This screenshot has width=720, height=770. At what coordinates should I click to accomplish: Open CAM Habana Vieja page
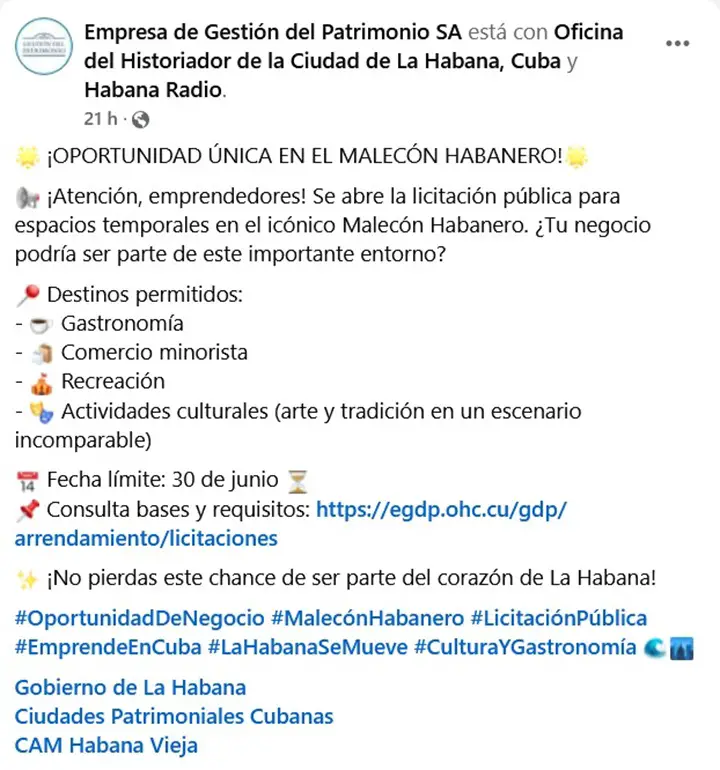106,745
